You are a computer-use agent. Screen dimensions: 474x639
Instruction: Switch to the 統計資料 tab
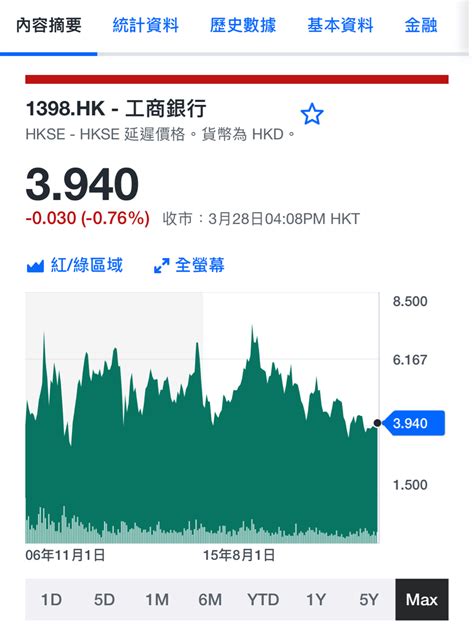tap(146, 25)
